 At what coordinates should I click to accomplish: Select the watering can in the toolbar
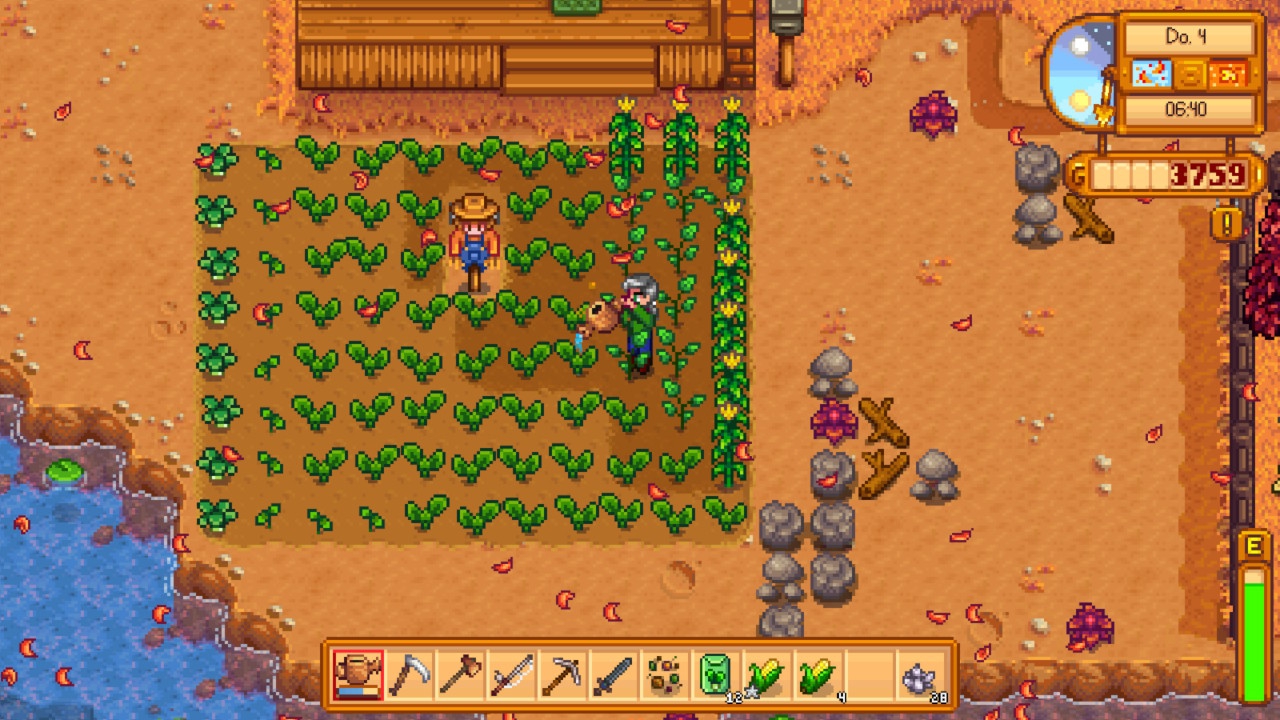click(357, 676)
